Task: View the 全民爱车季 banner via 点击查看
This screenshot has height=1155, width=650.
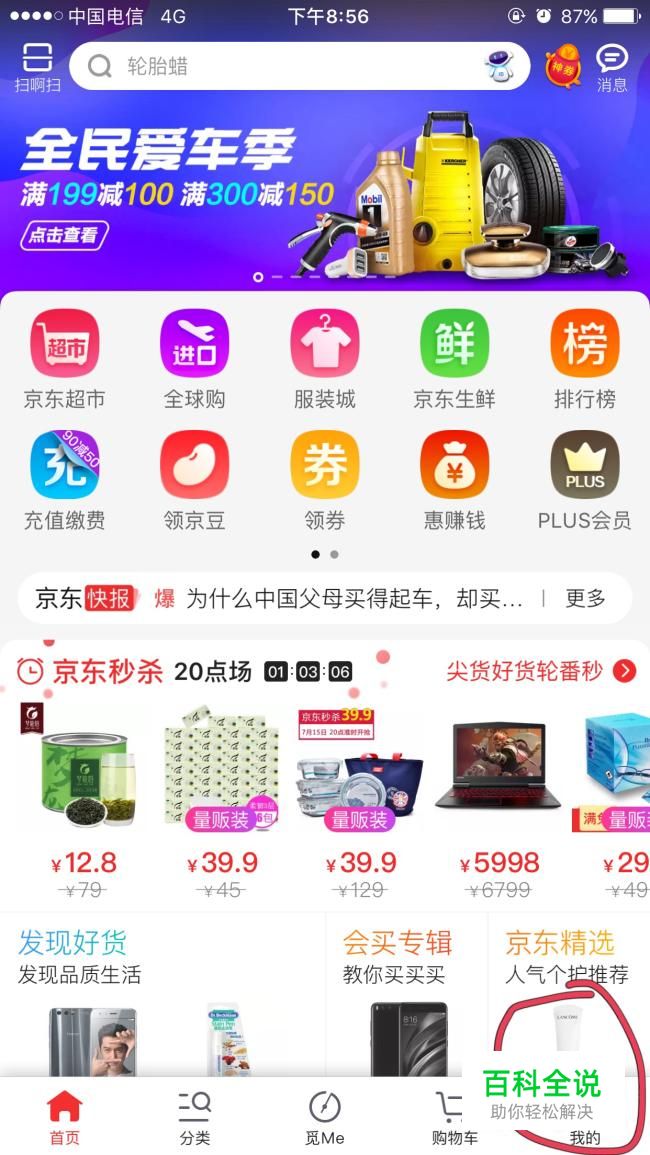Action: [x=64, y=235]
